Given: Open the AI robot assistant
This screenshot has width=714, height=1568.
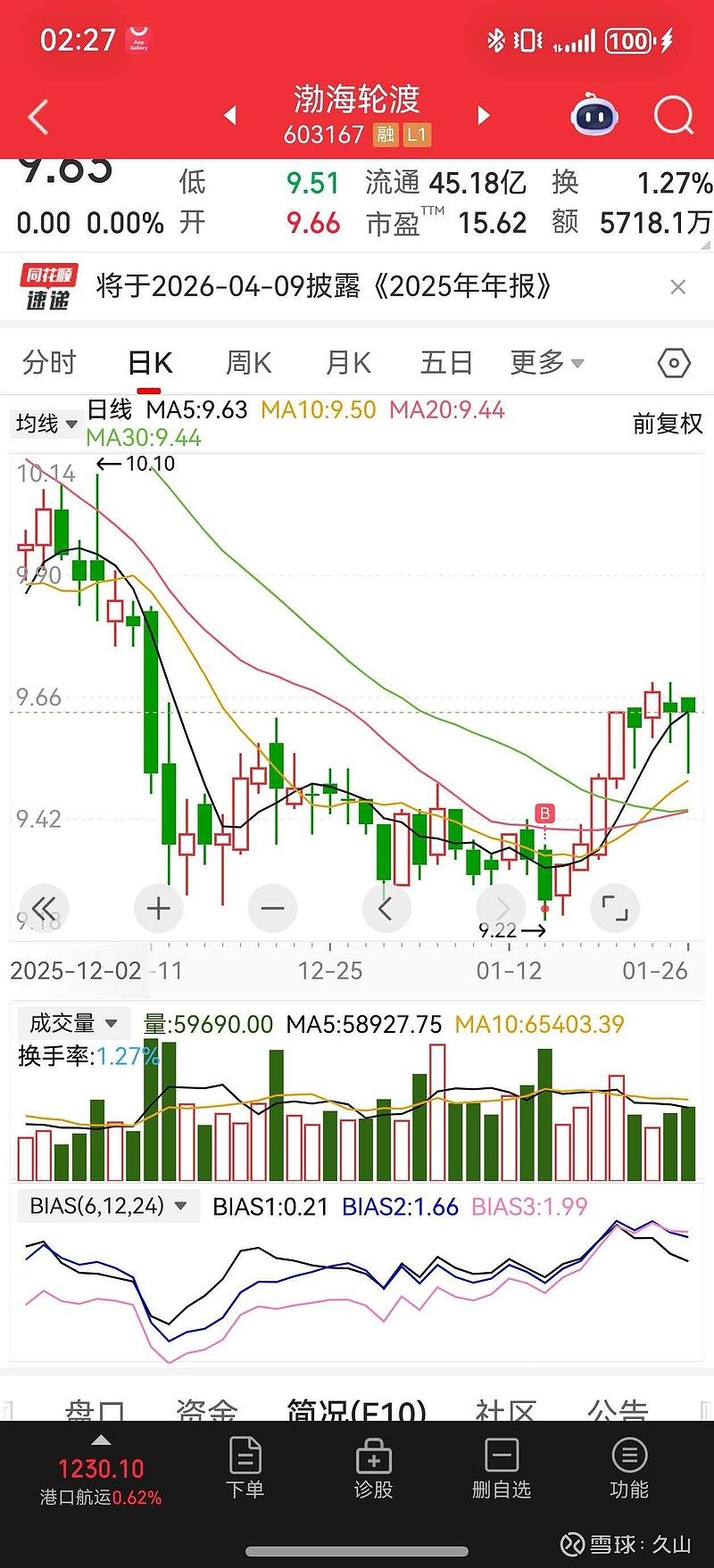Looking at the screenshot, I should tap(594, 116).
